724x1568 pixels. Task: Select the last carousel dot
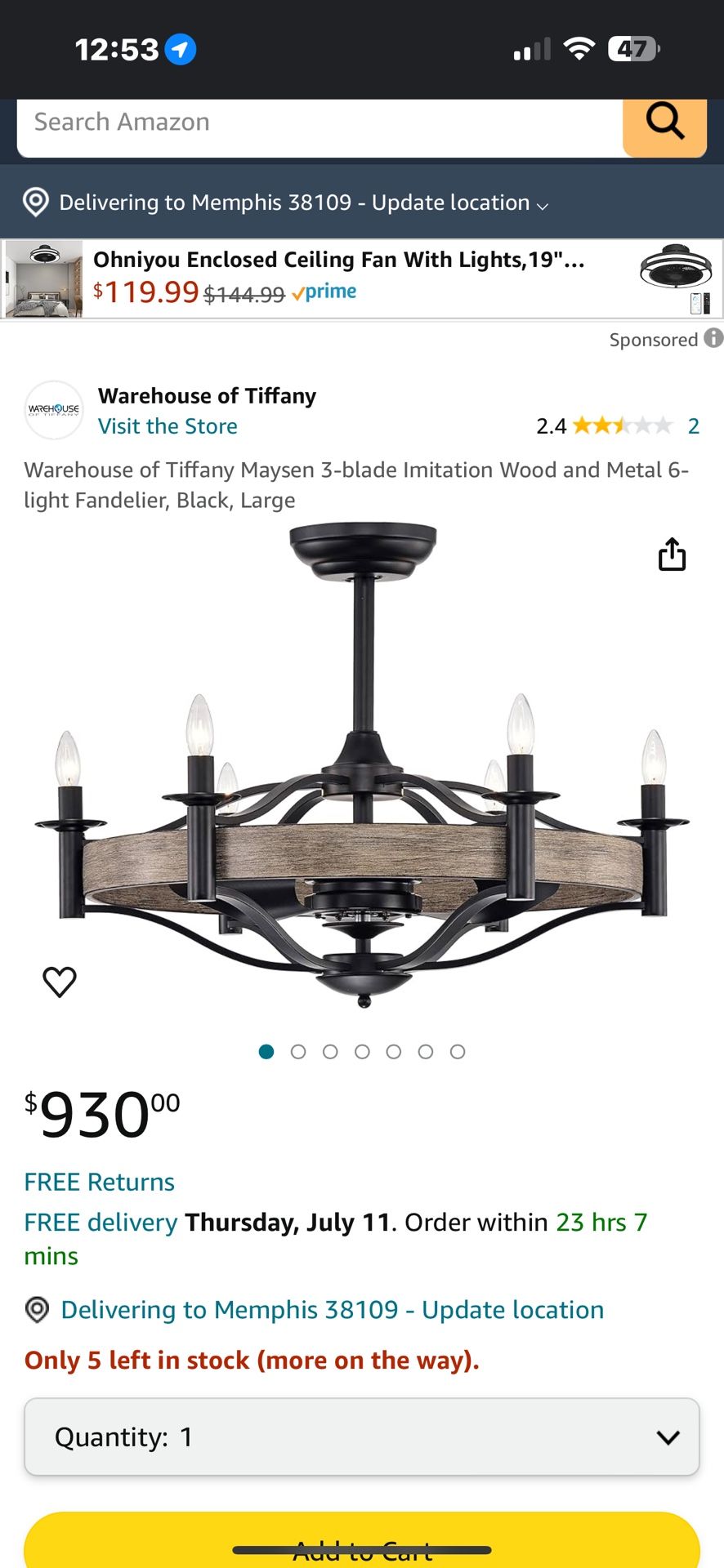[458, 1051]
